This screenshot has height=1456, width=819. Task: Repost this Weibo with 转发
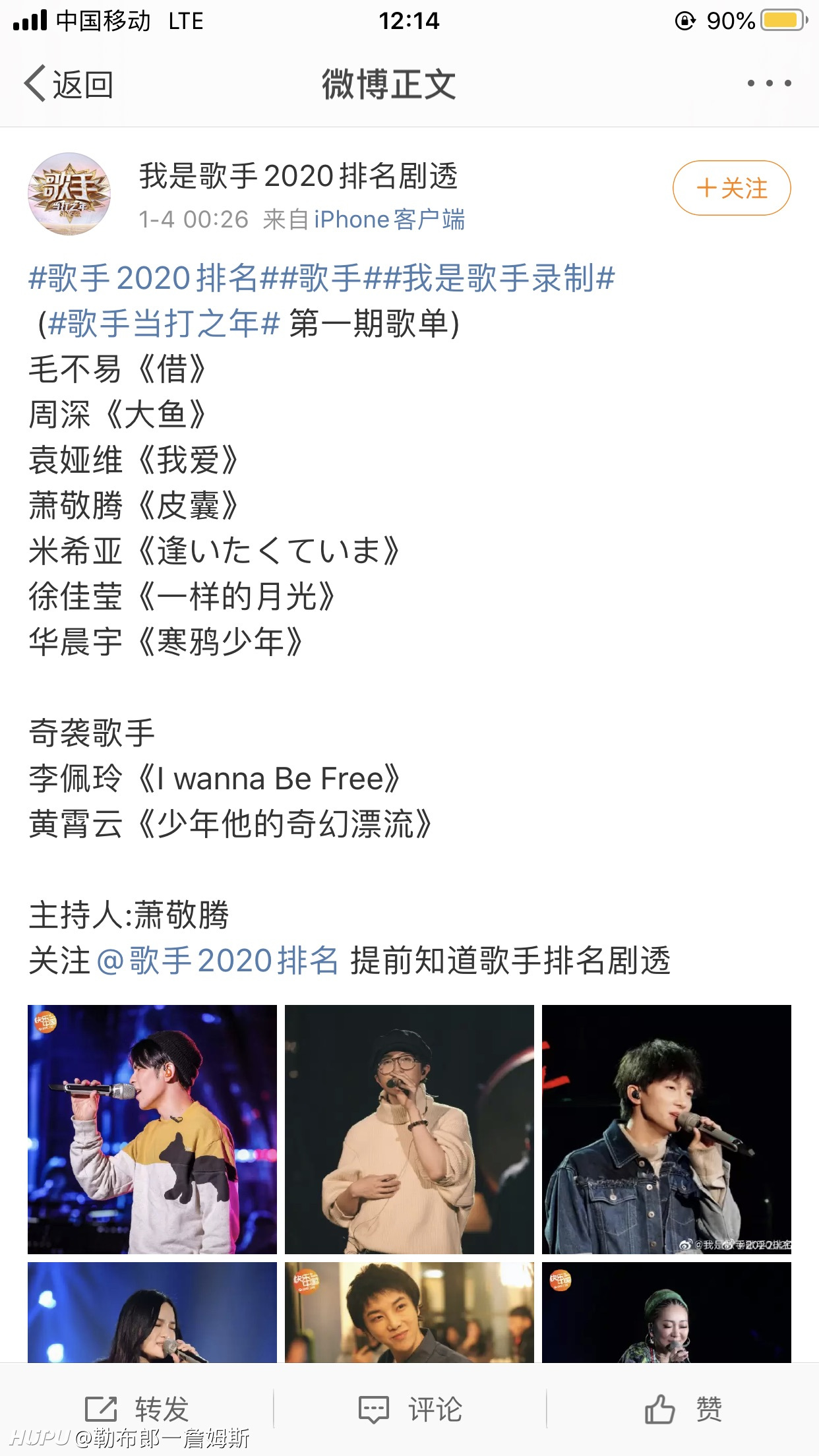pyautogui.click(x=137, y=1409)
